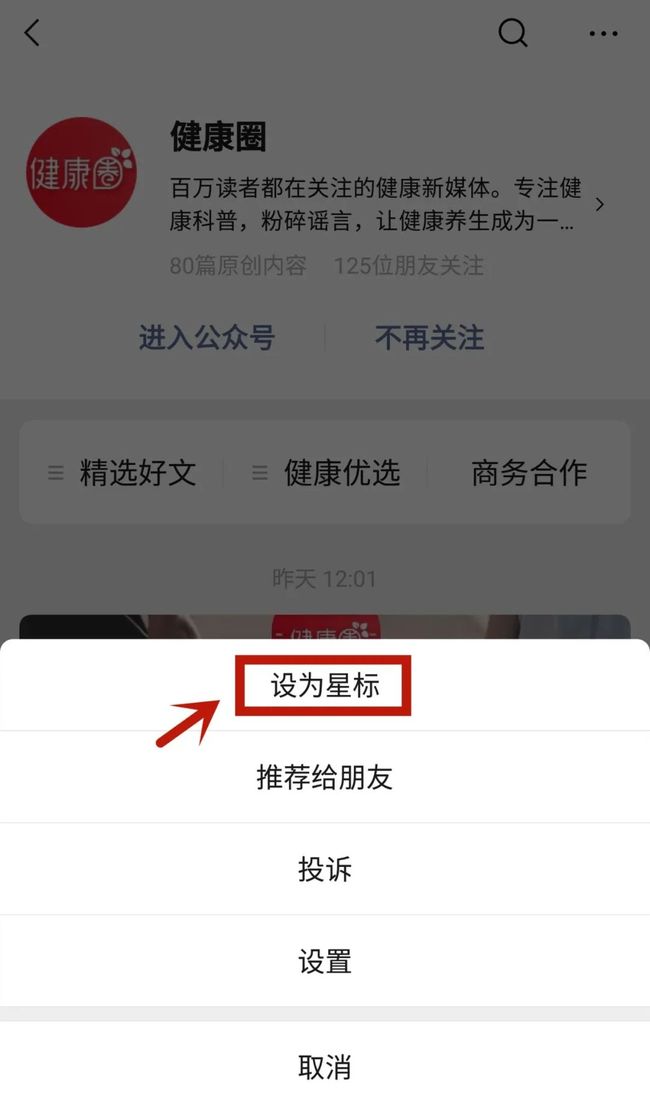Tap 投诉 to report the account

(x=325, y=870)
